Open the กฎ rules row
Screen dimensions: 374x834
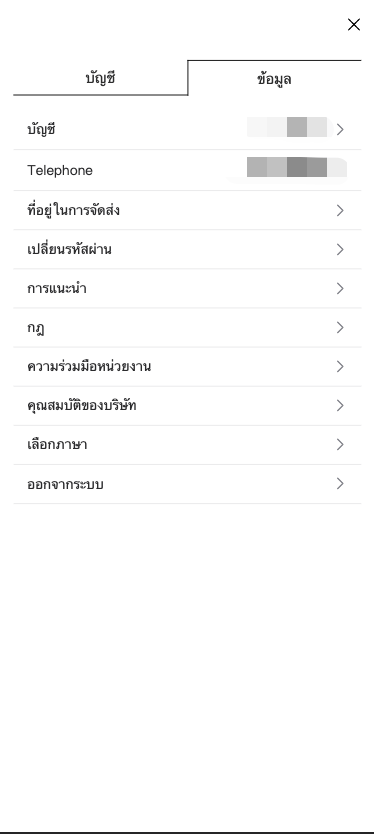pyautogui.click(x=187, y=328)
